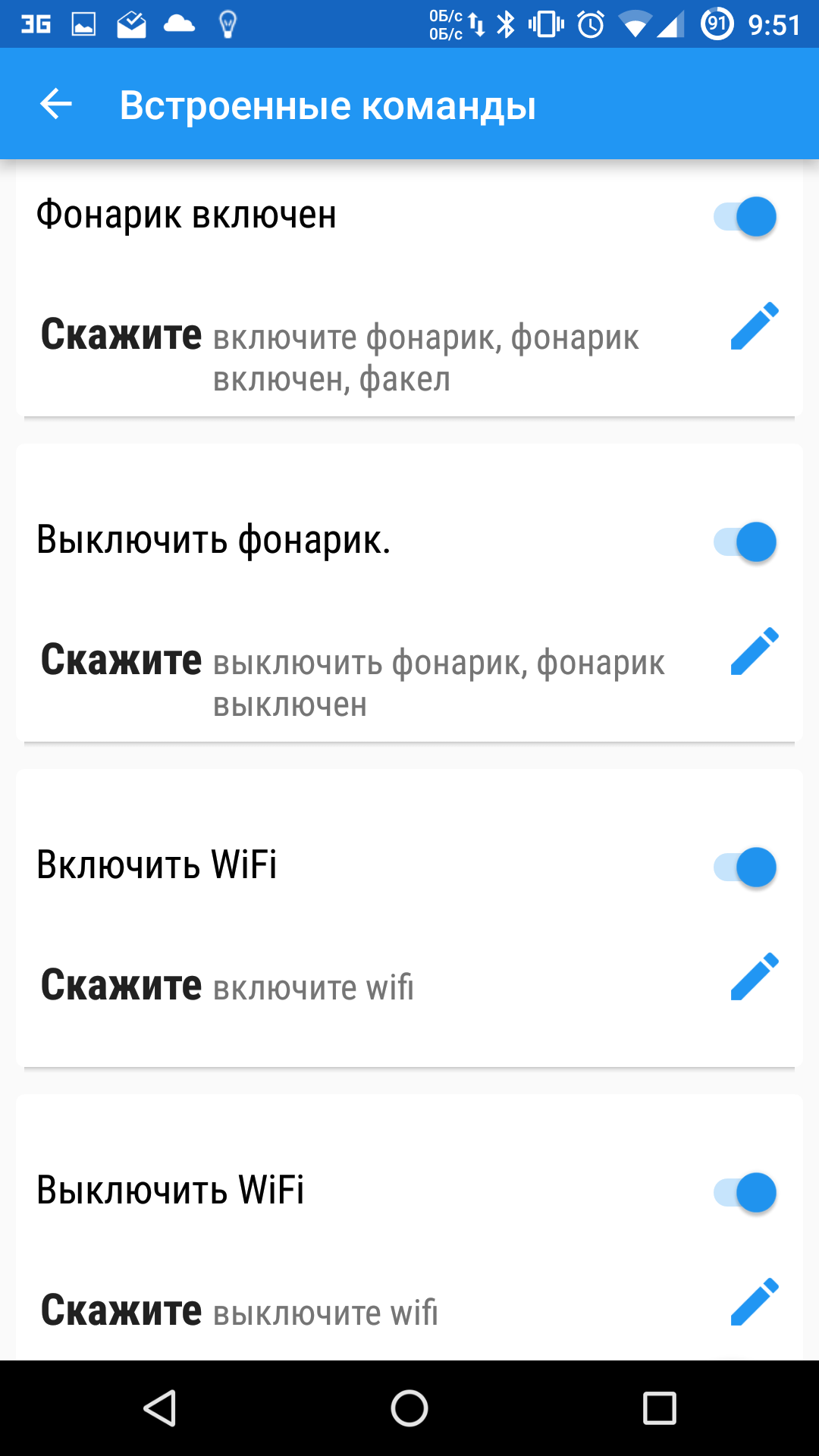Disable the Выключить фонарик command switch
This screenshot has width=819, height=1456.
745,542
